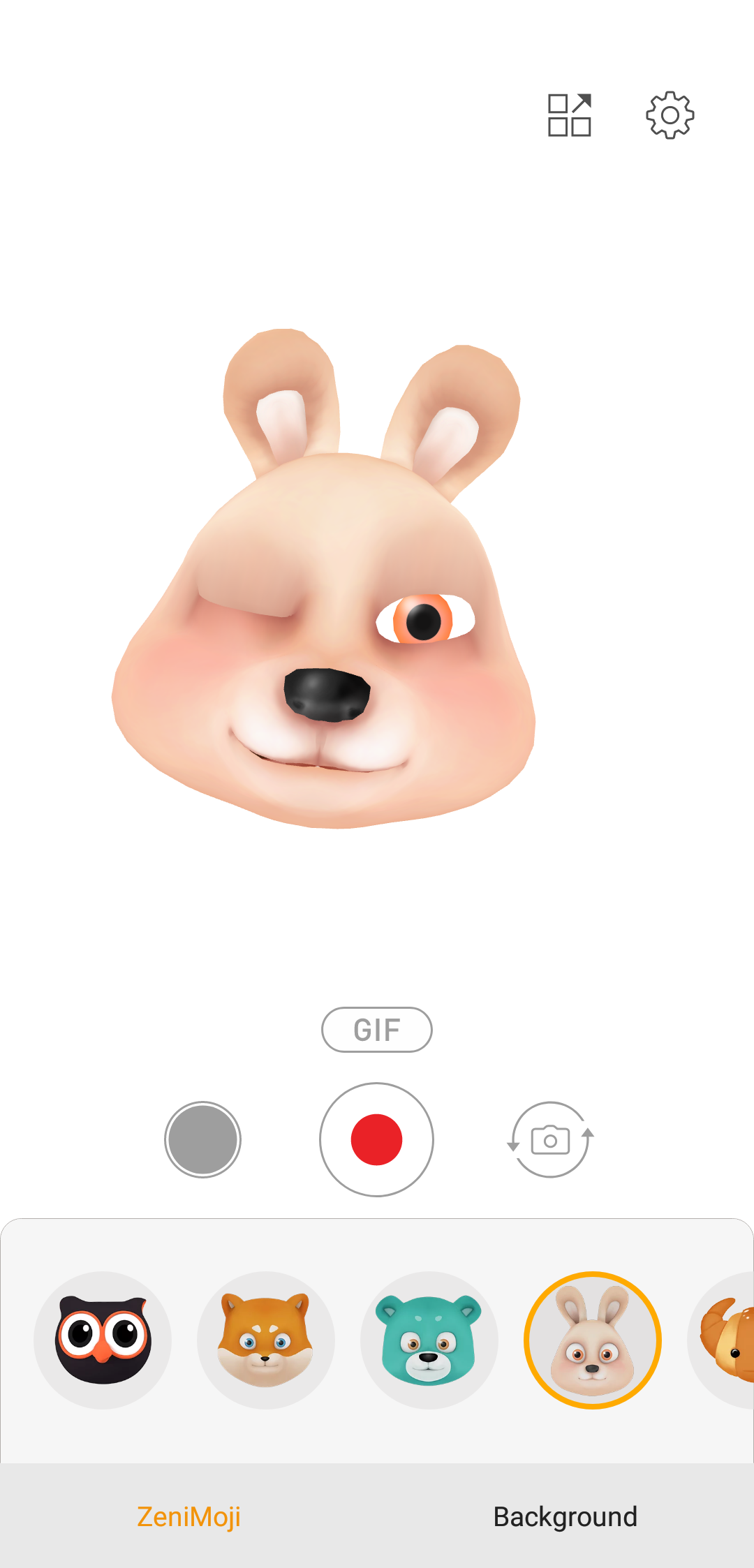
Task: Choose the croissant ZeniMoji
Action: click(x=721, y=1340)
